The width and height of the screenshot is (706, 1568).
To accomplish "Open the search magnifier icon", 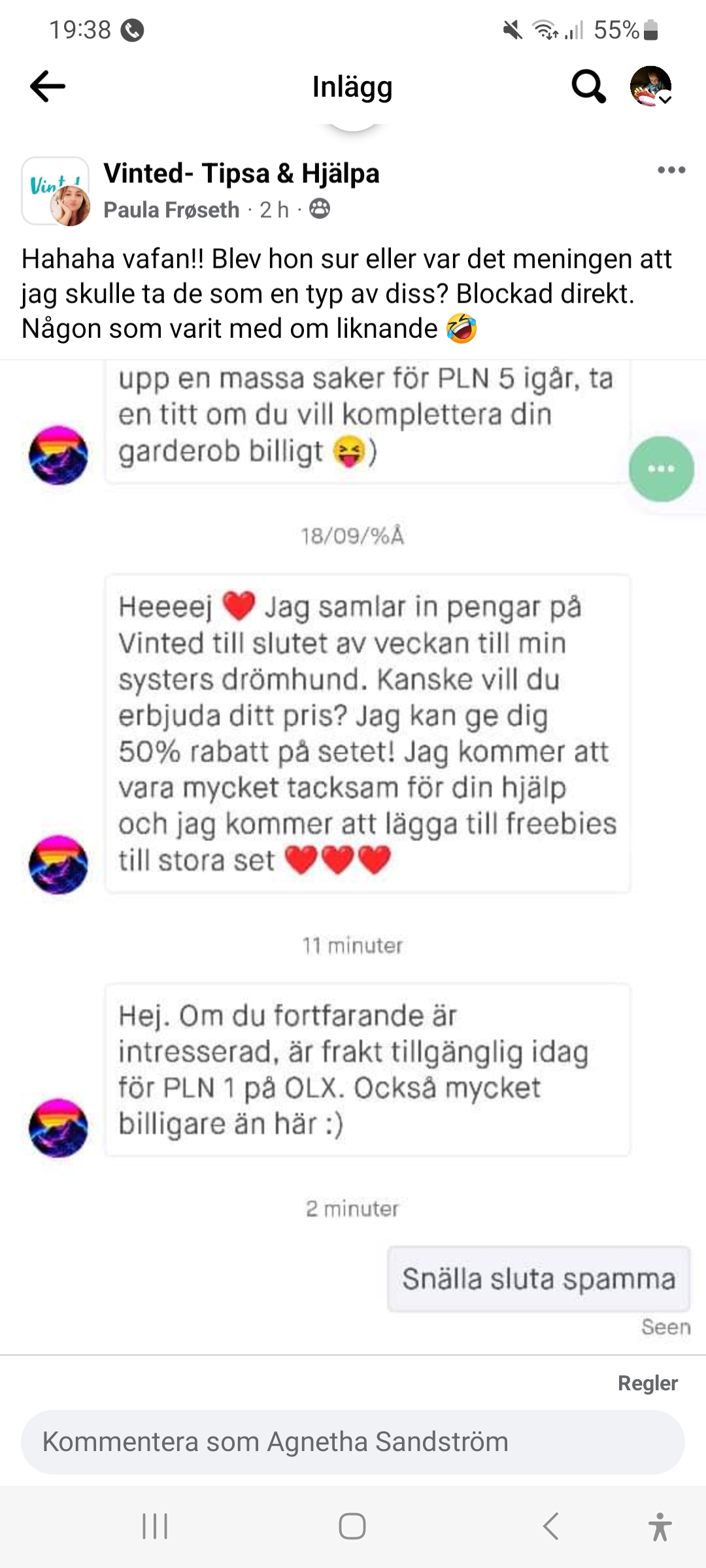I will pyautogui.click(x=588, y=86).
